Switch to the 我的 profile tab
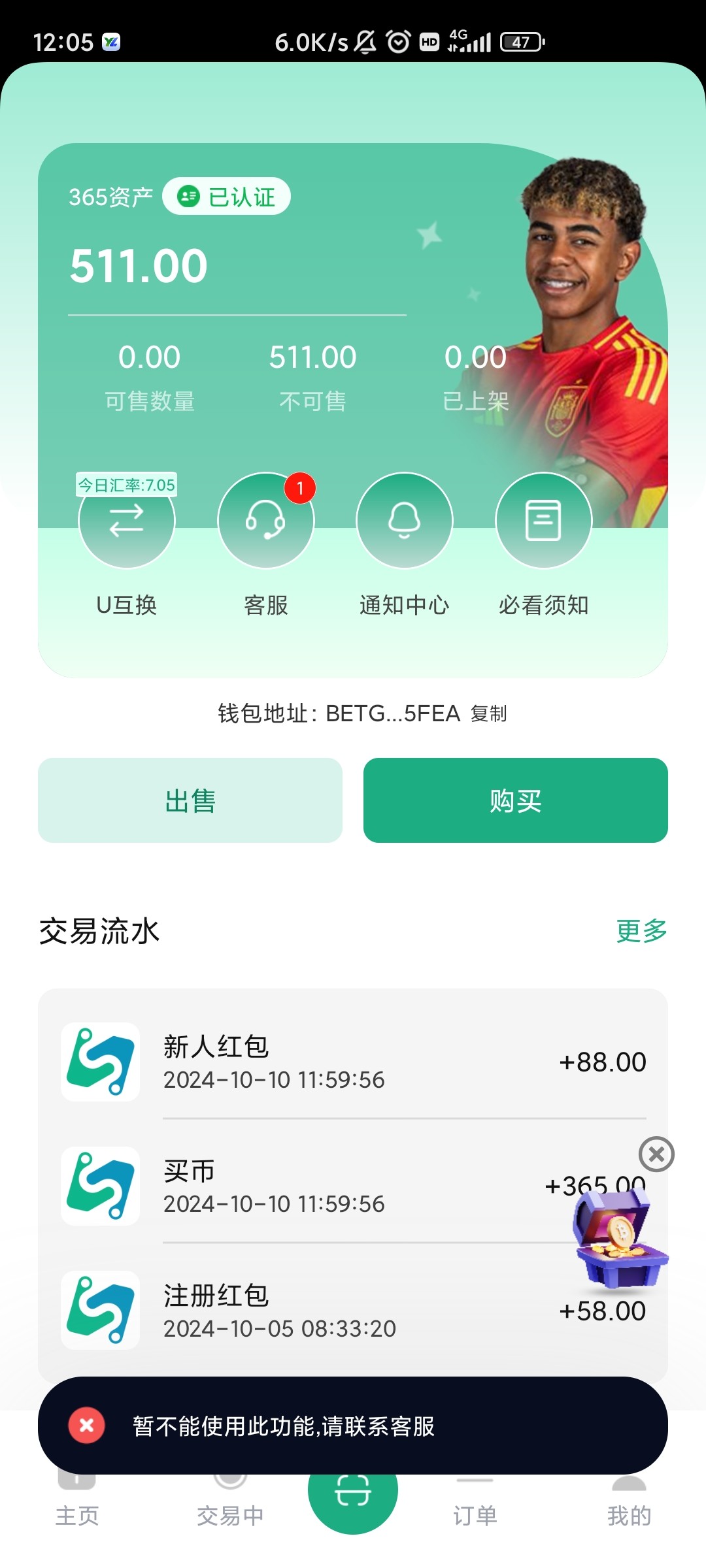This screenshot has height=1568, width=706. (x=629, y=1514)
